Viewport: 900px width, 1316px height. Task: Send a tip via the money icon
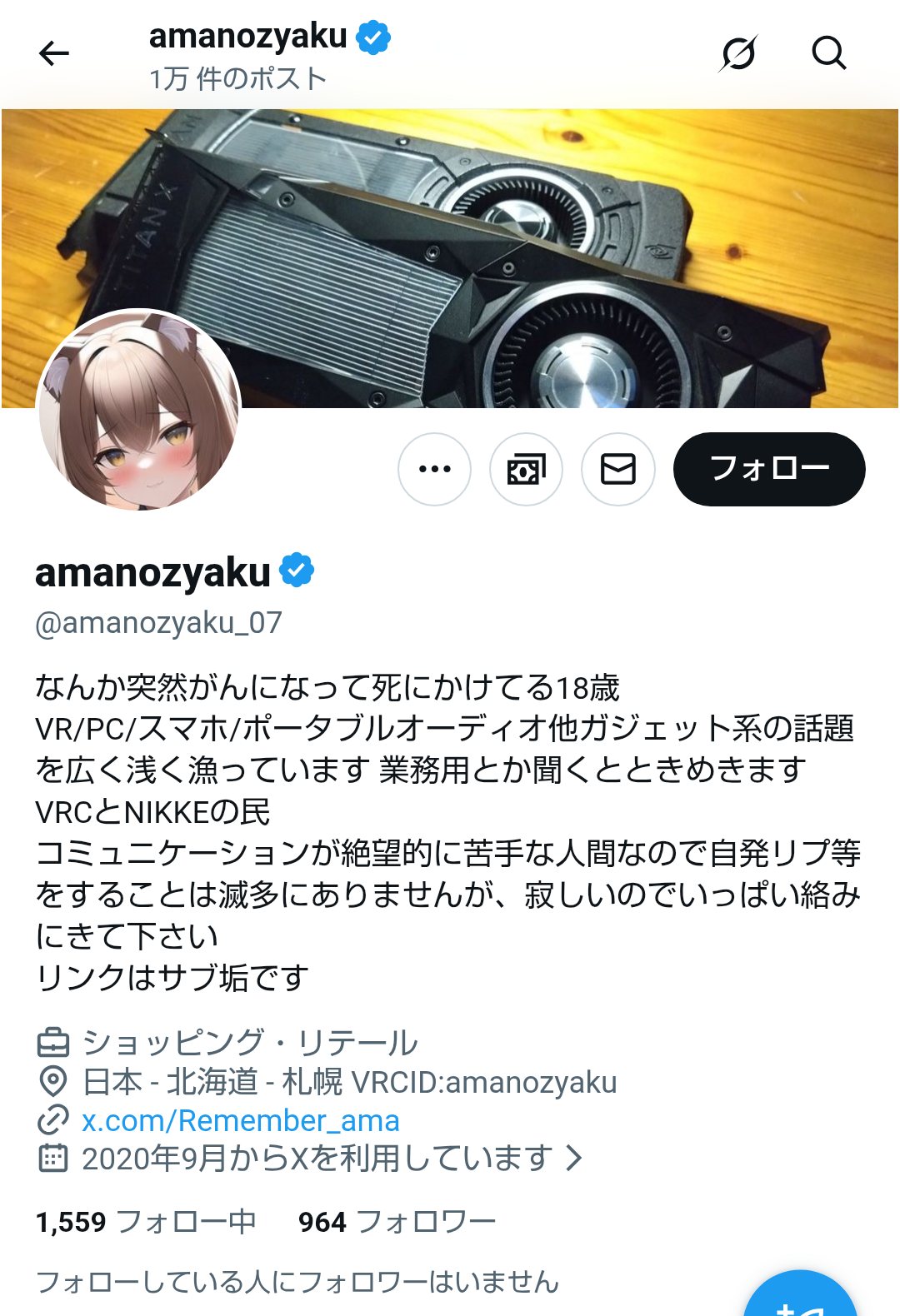526,469
